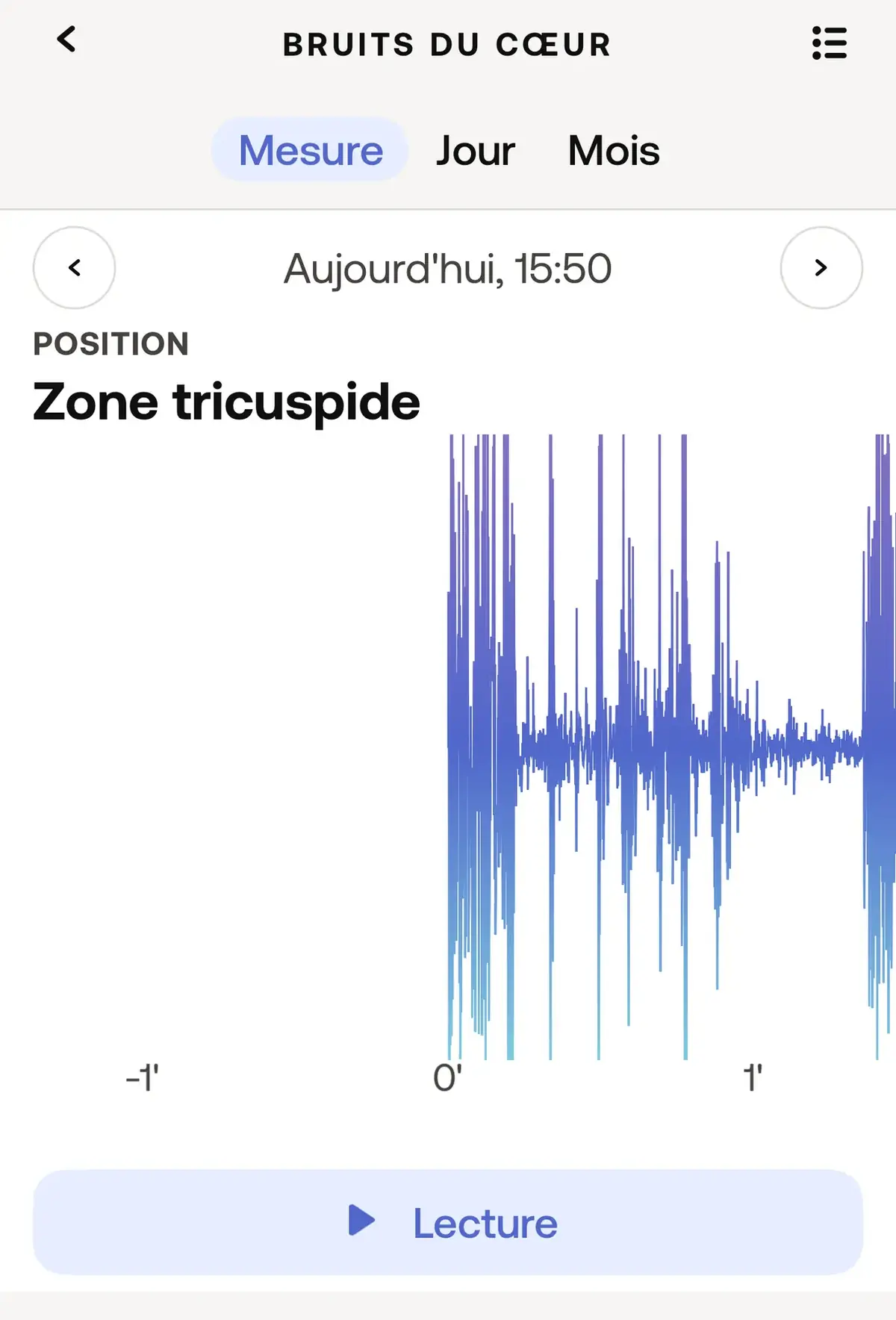Switch to the Jour tab
The width and height of the screenshot is (896, 1320).
[x=476, y=150]
